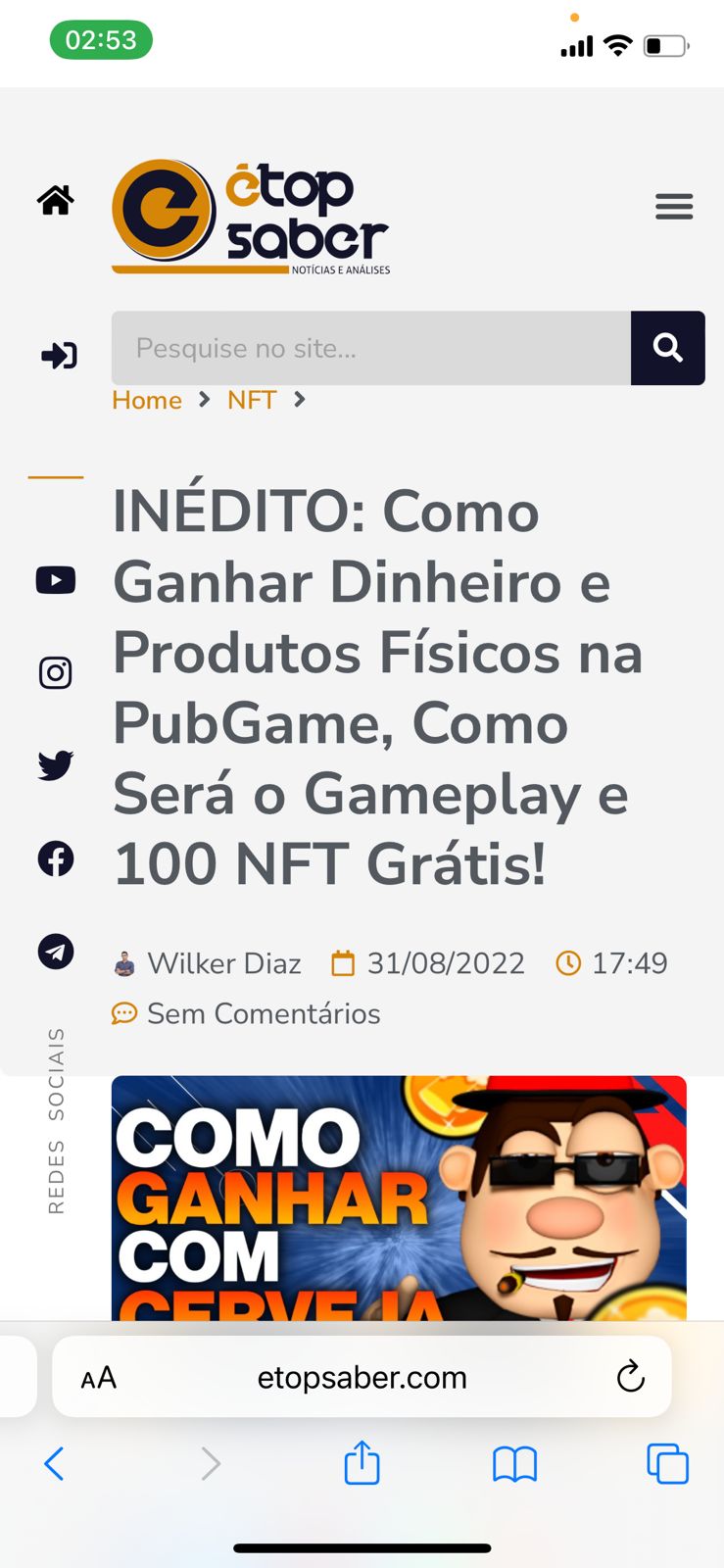This screenshot has height=1568, width=724.
Task: Visit the Facebook page icon
Action: tap(56, 858)
